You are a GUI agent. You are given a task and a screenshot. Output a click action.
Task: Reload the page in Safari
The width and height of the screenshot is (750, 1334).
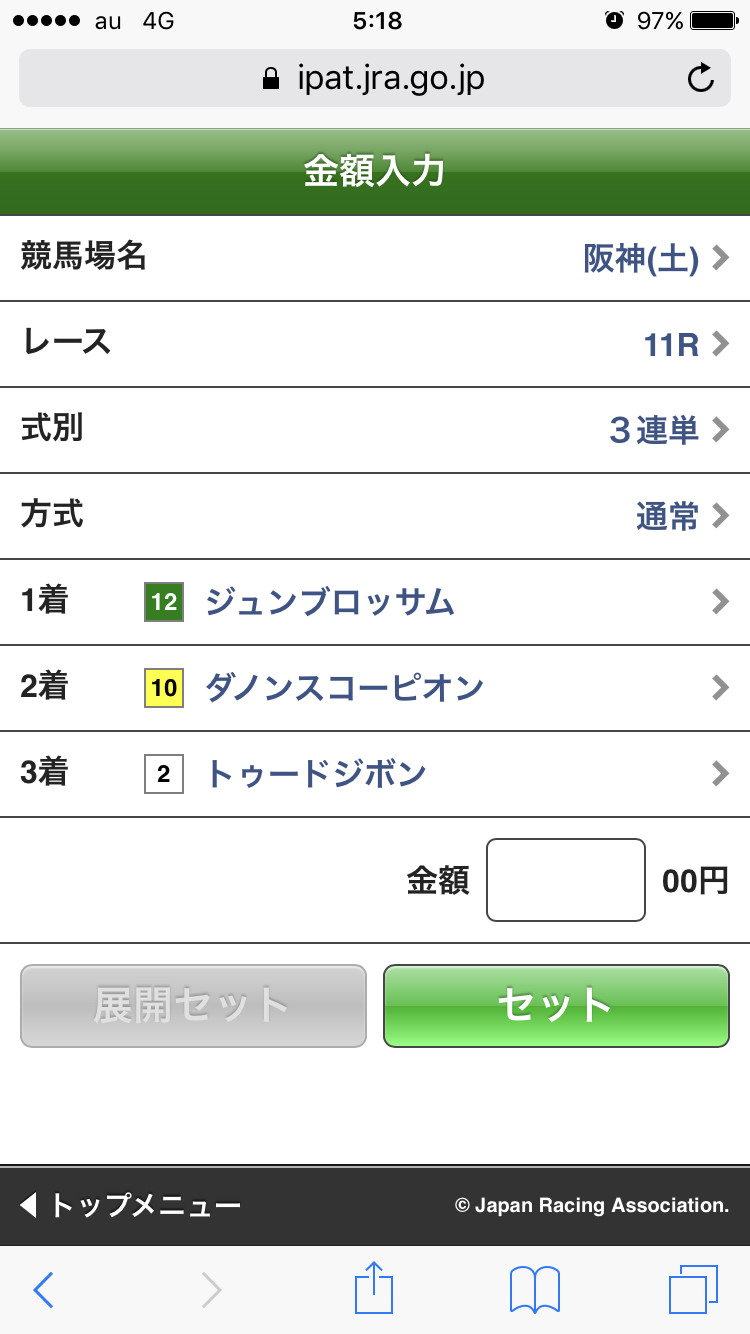tap(701, 78)
